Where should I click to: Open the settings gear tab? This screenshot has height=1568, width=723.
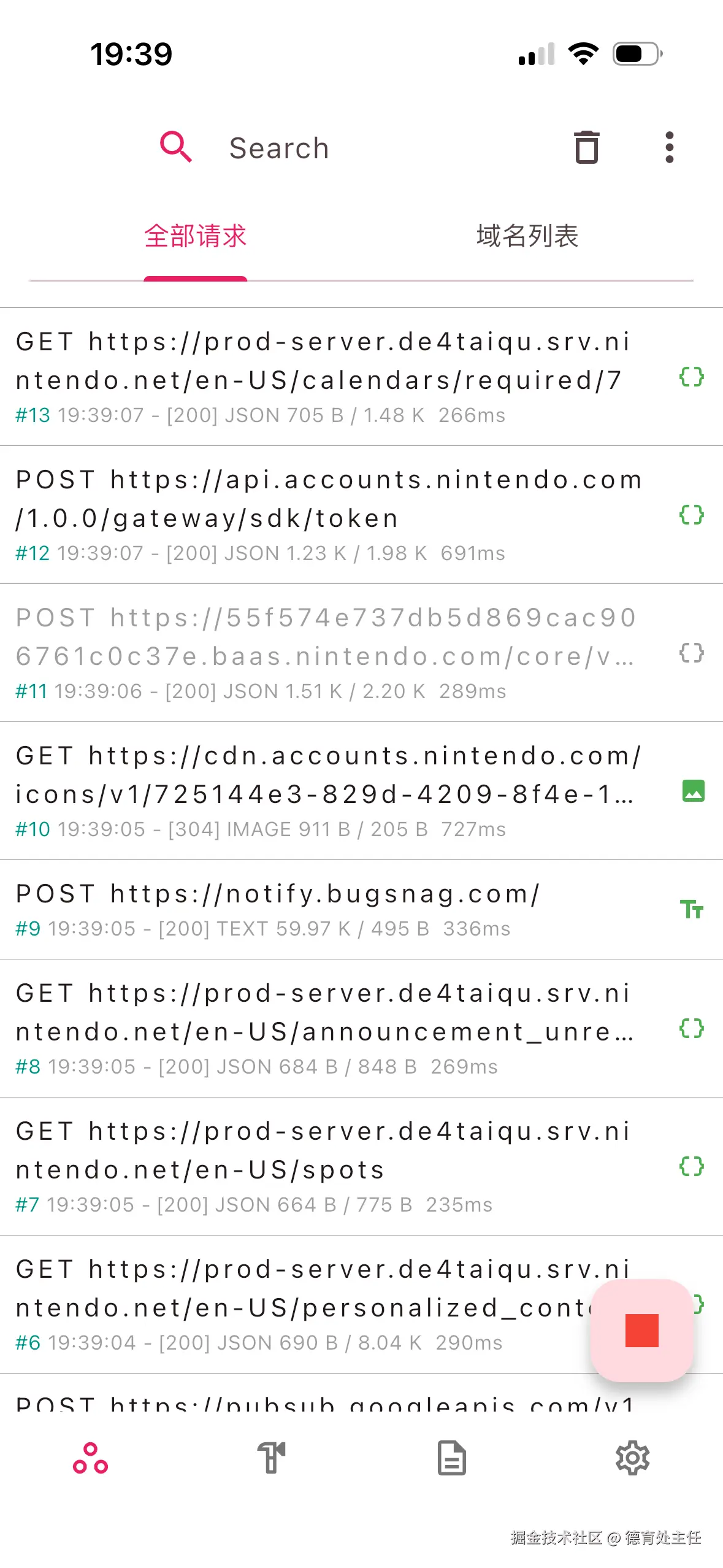[x=632, y=1458]
